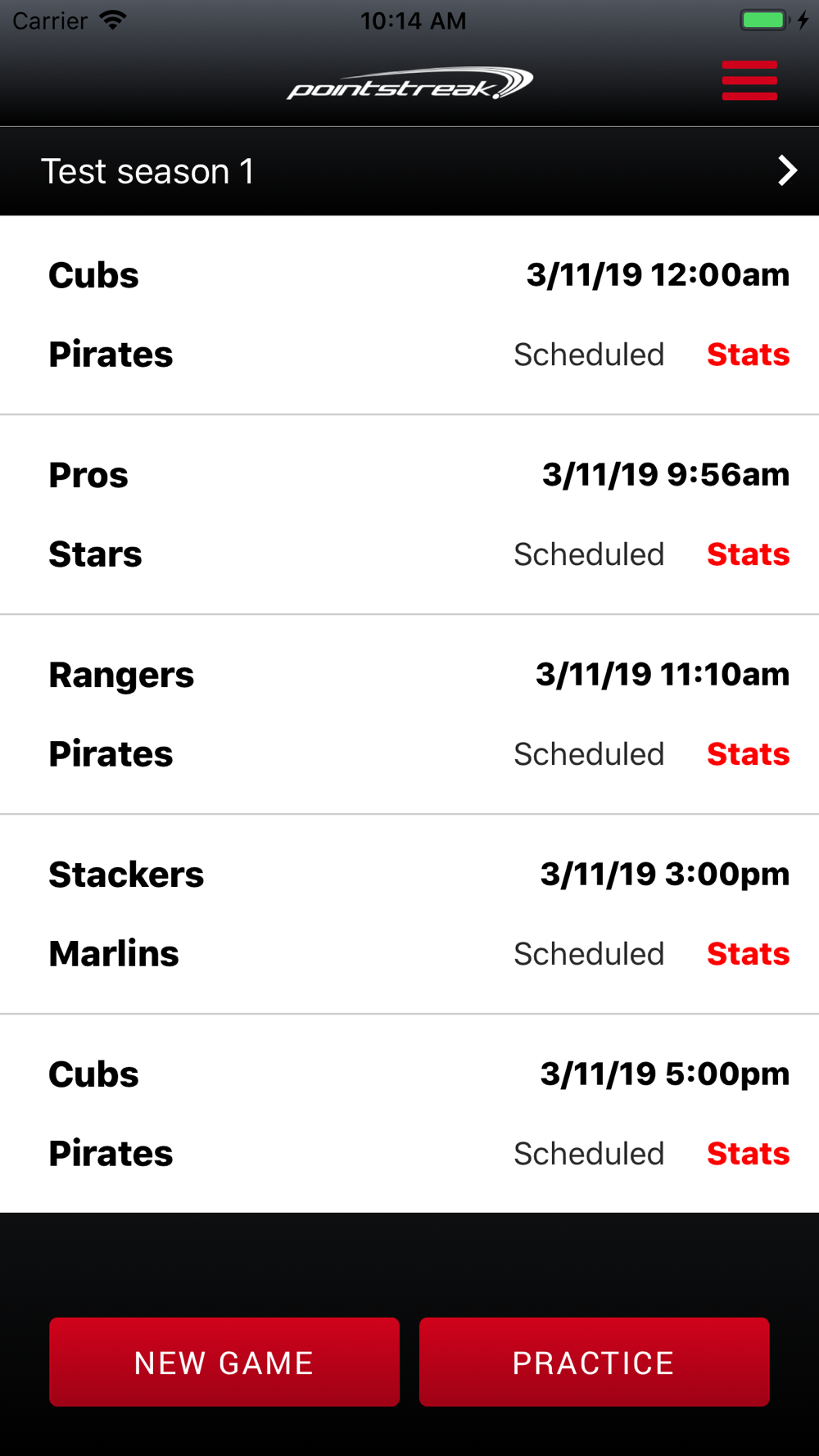View Stats for the 9:56am game
The image size is (819, 1456).
748,554
